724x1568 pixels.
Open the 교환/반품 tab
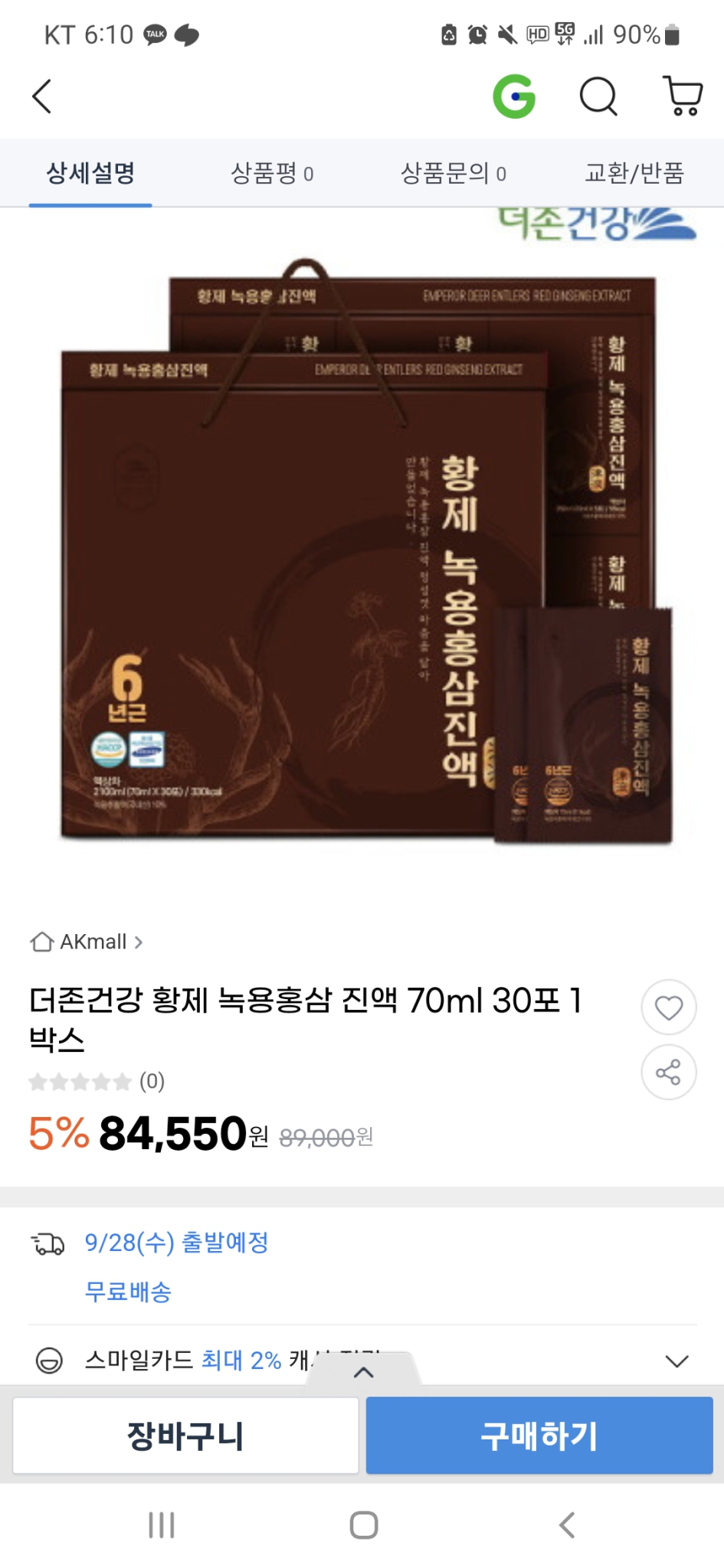(x=636, y=173)
